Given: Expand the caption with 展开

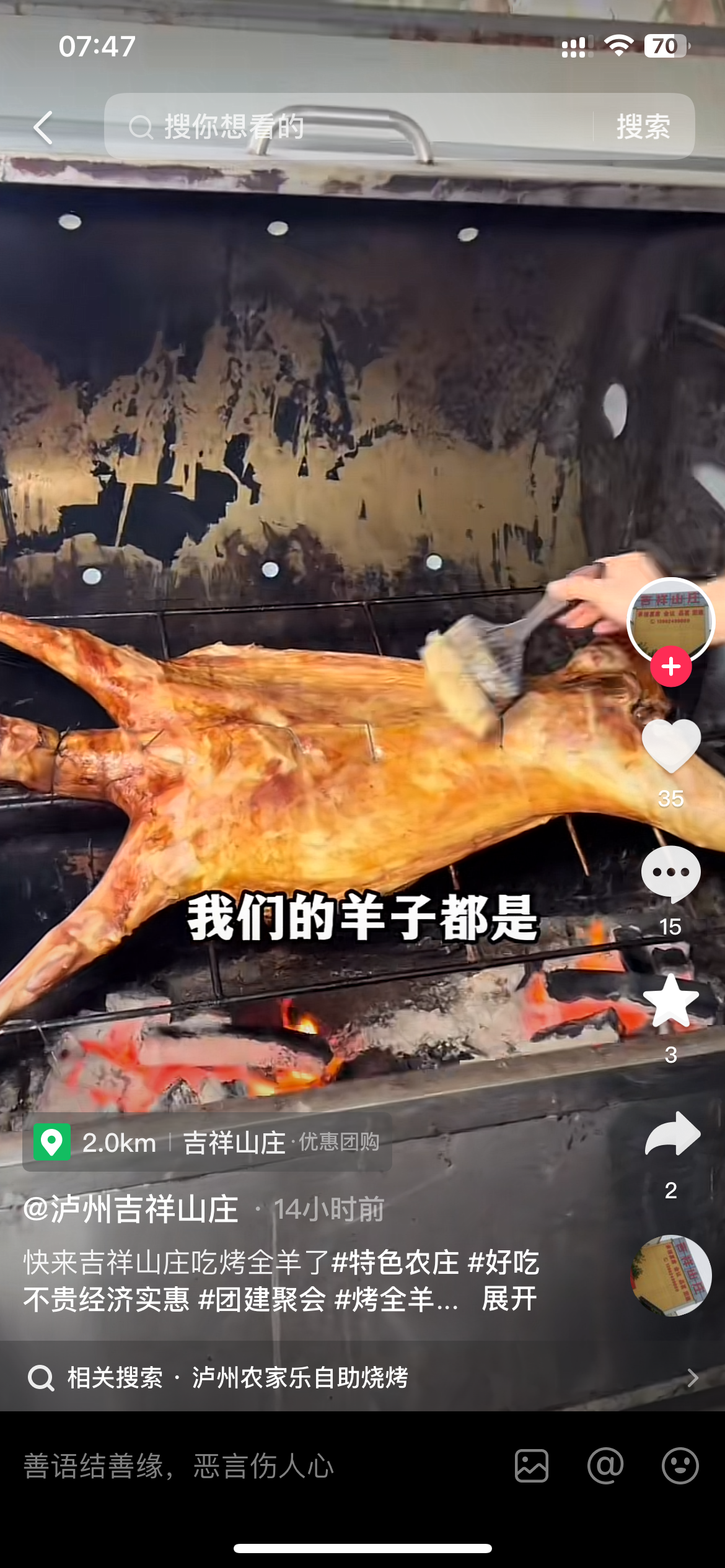Looking at the screenshot, I should point(509,1299).
